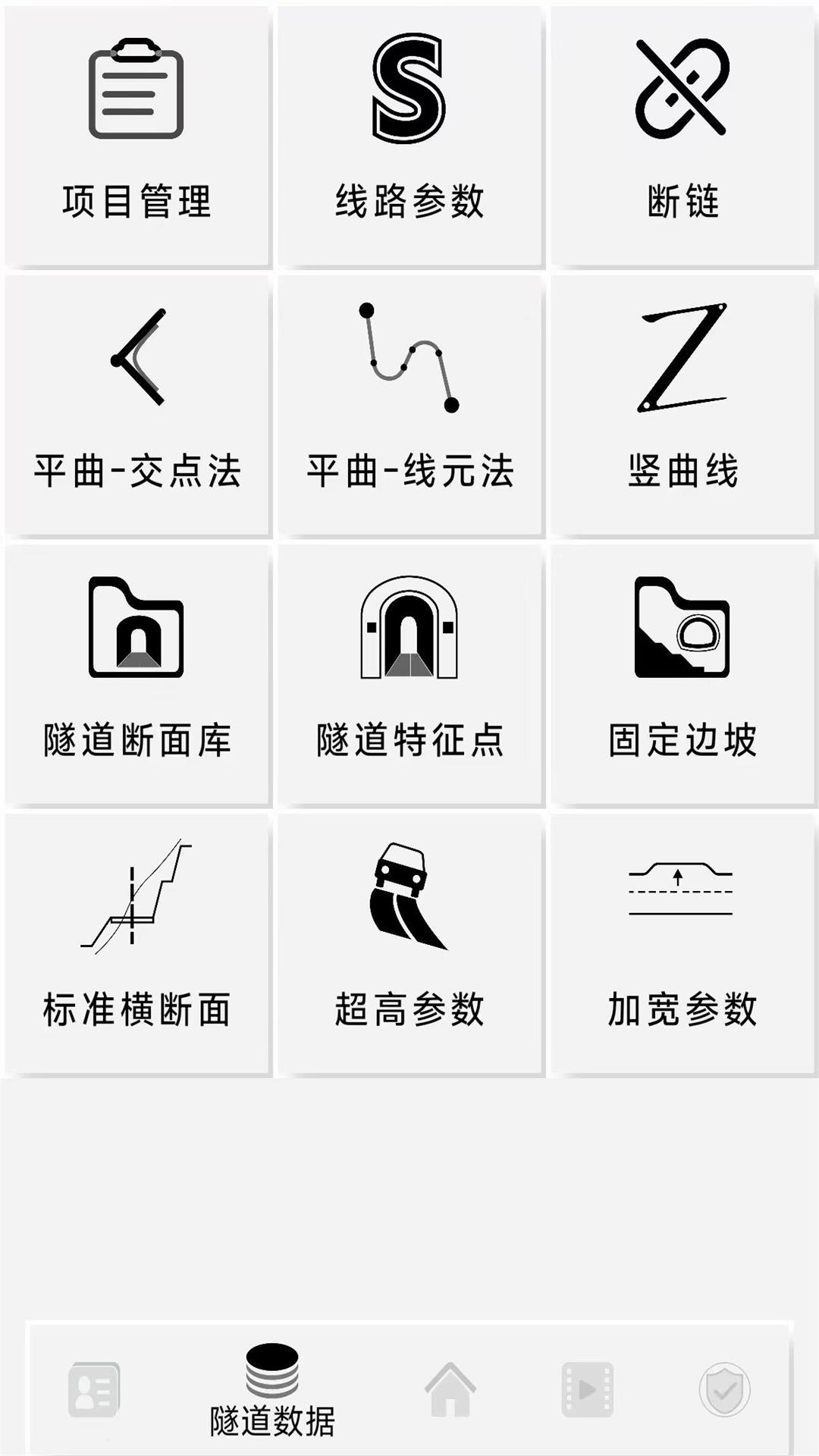
Task: Open 项目管理 tile
Action: point(136,136)
